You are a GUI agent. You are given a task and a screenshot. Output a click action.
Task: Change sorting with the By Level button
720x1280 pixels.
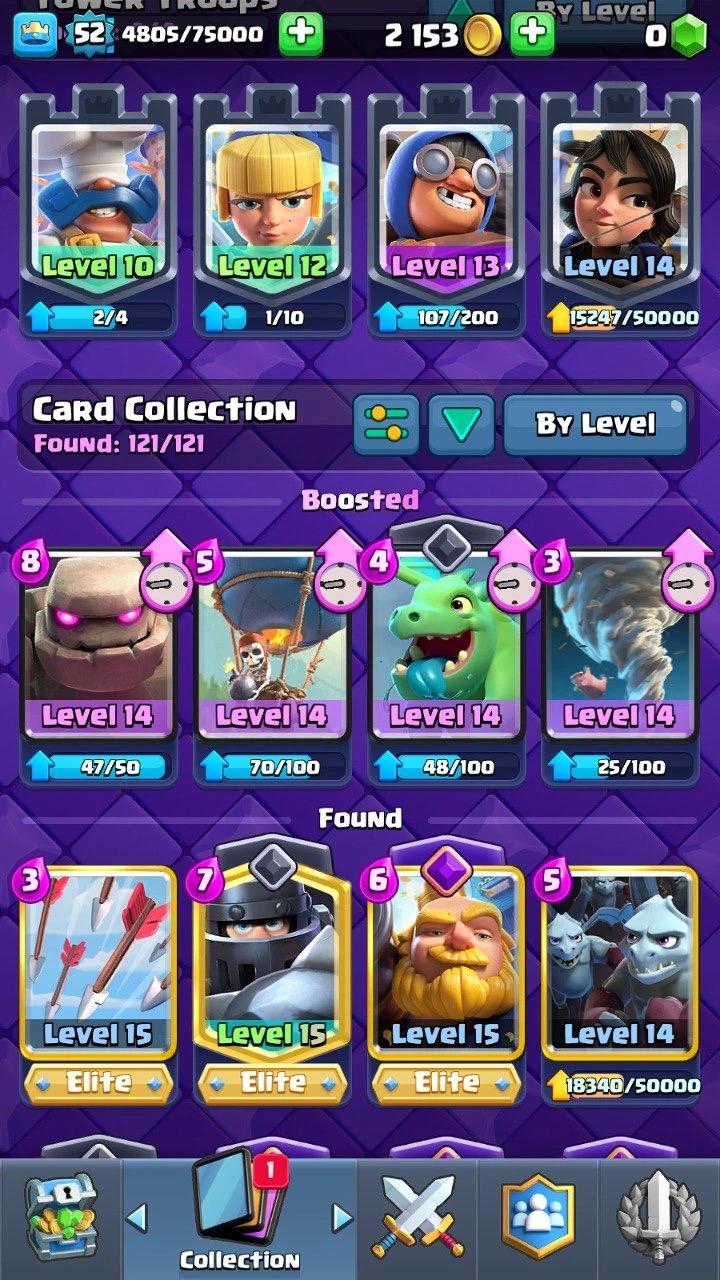point(595,424)
